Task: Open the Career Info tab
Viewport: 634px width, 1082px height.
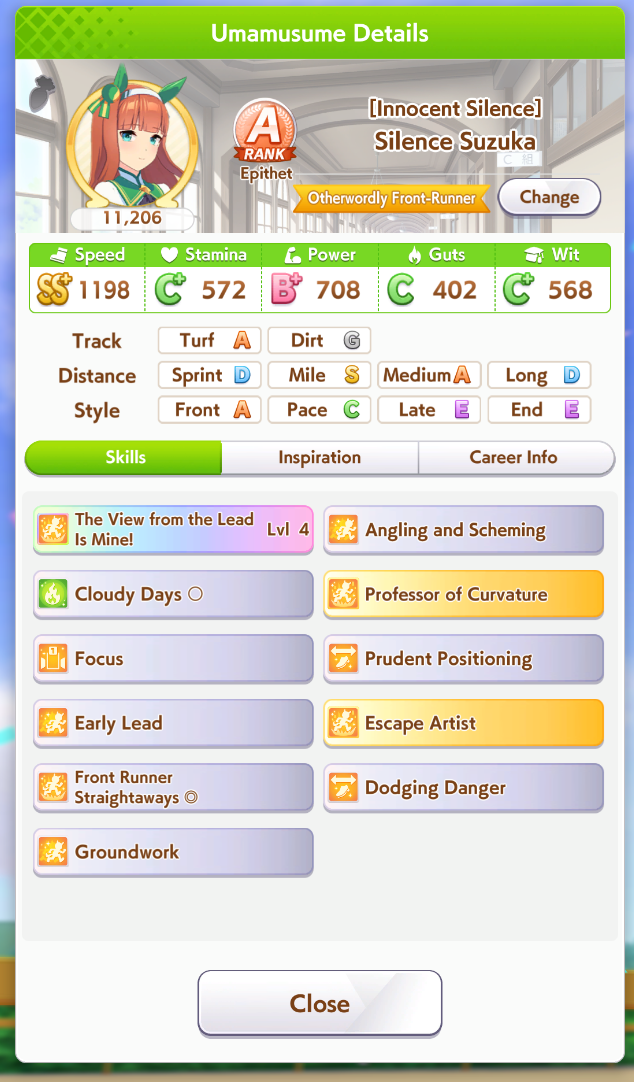Action: [x=513, y=458]
